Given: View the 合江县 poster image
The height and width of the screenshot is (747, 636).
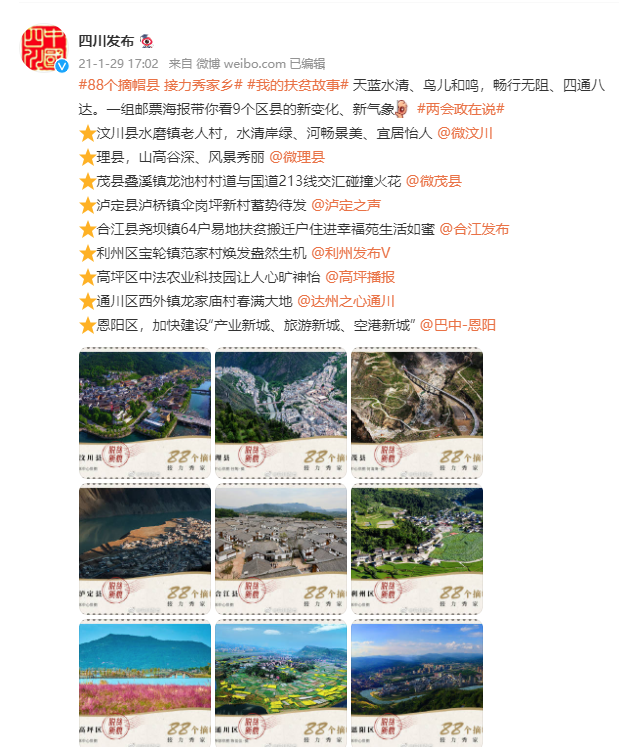Looking at the screenshot, I should tap(281, 550).
